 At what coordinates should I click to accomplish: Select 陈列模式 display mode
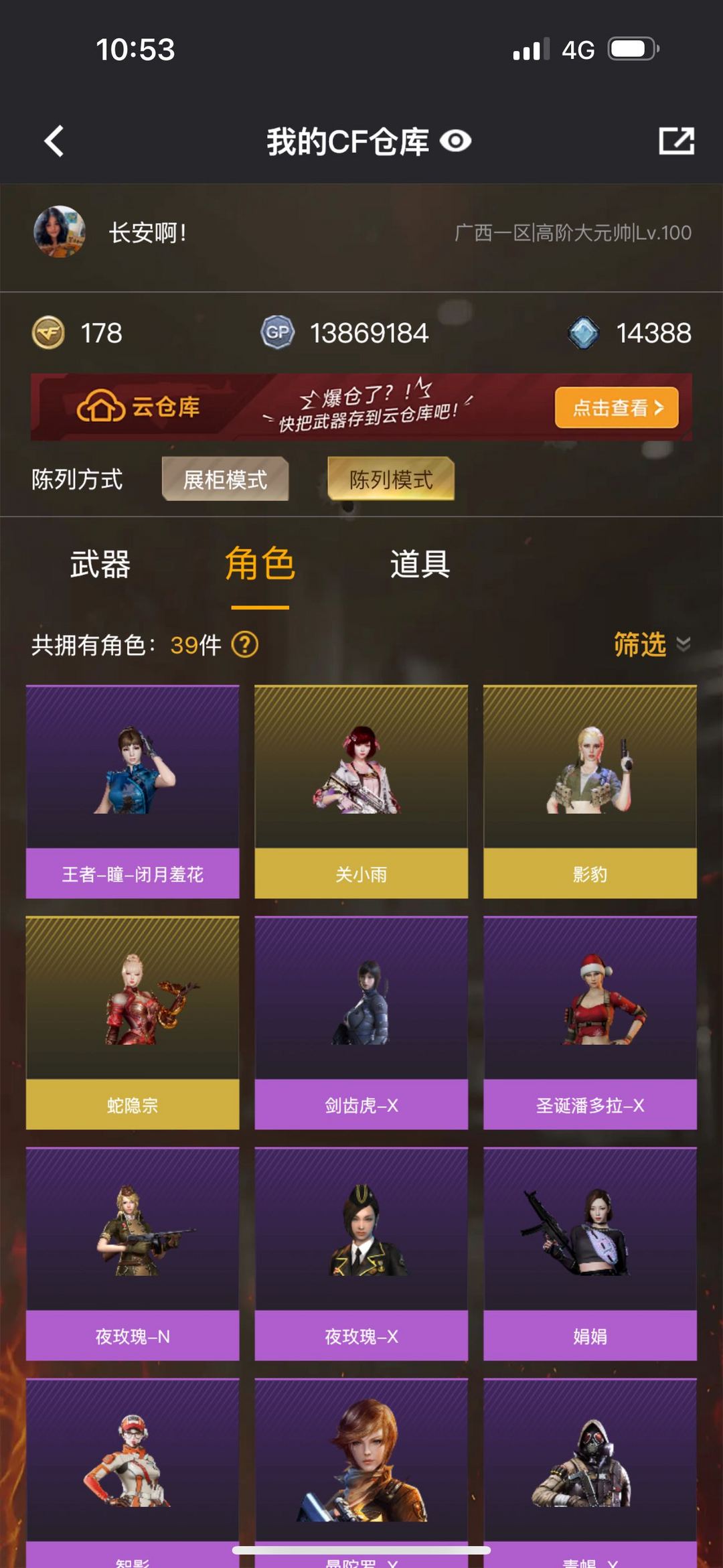pyautogui.click(x=391, y=479)
